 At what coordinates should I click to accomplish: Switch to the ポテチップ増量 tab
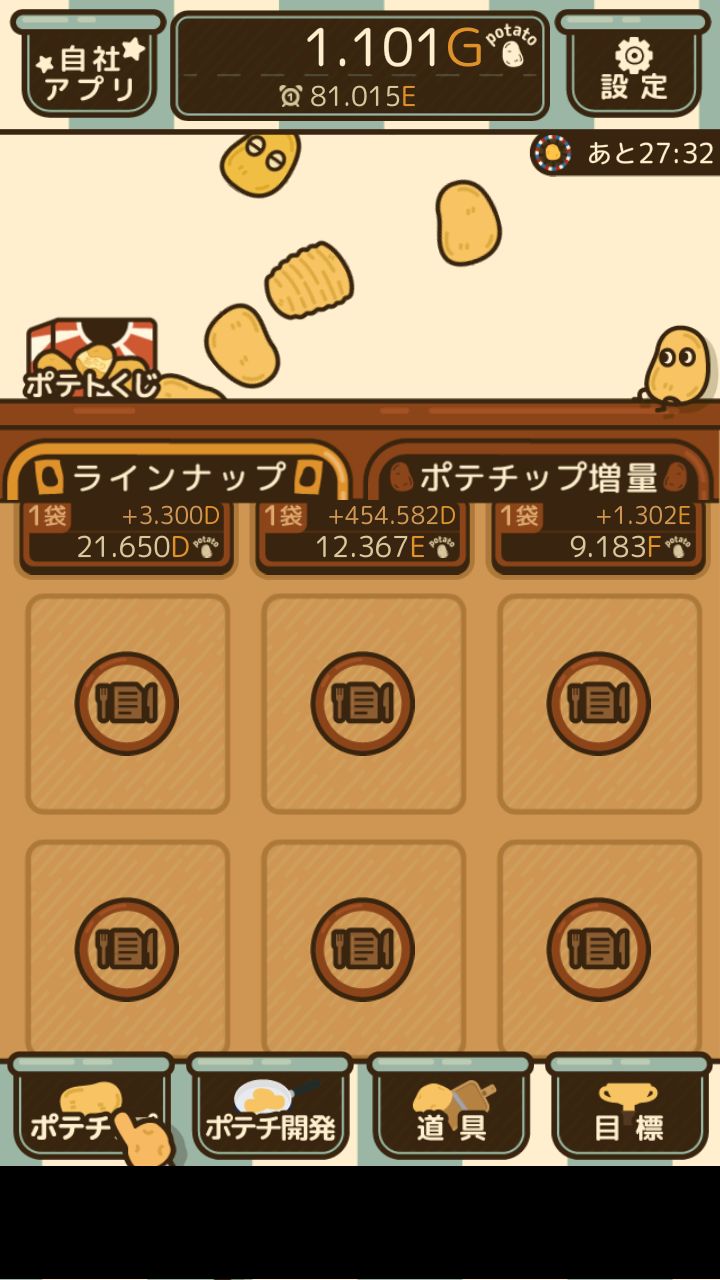[538, 476]
